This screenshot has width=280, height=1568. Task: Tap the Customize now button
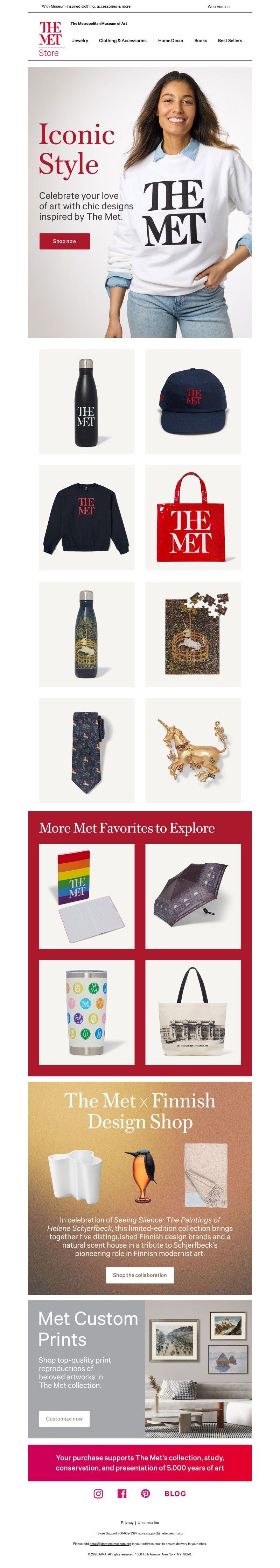click(64, 1418)
